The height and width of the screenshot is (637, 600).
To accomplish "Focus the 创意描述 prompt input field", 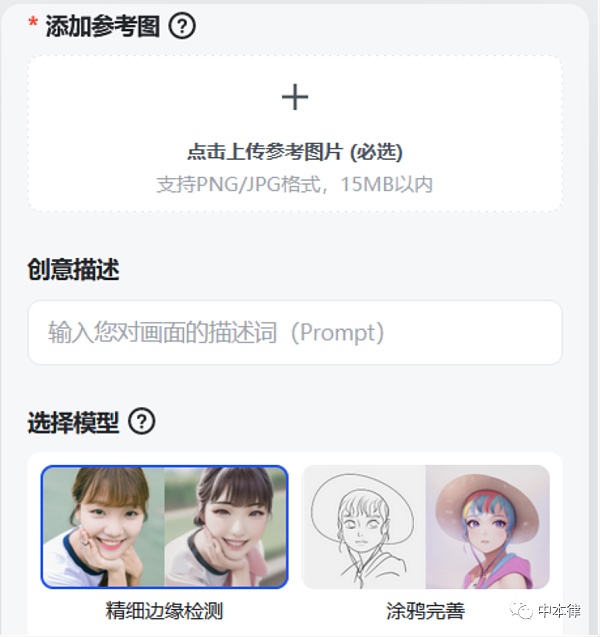I will (x=295, y=333).
